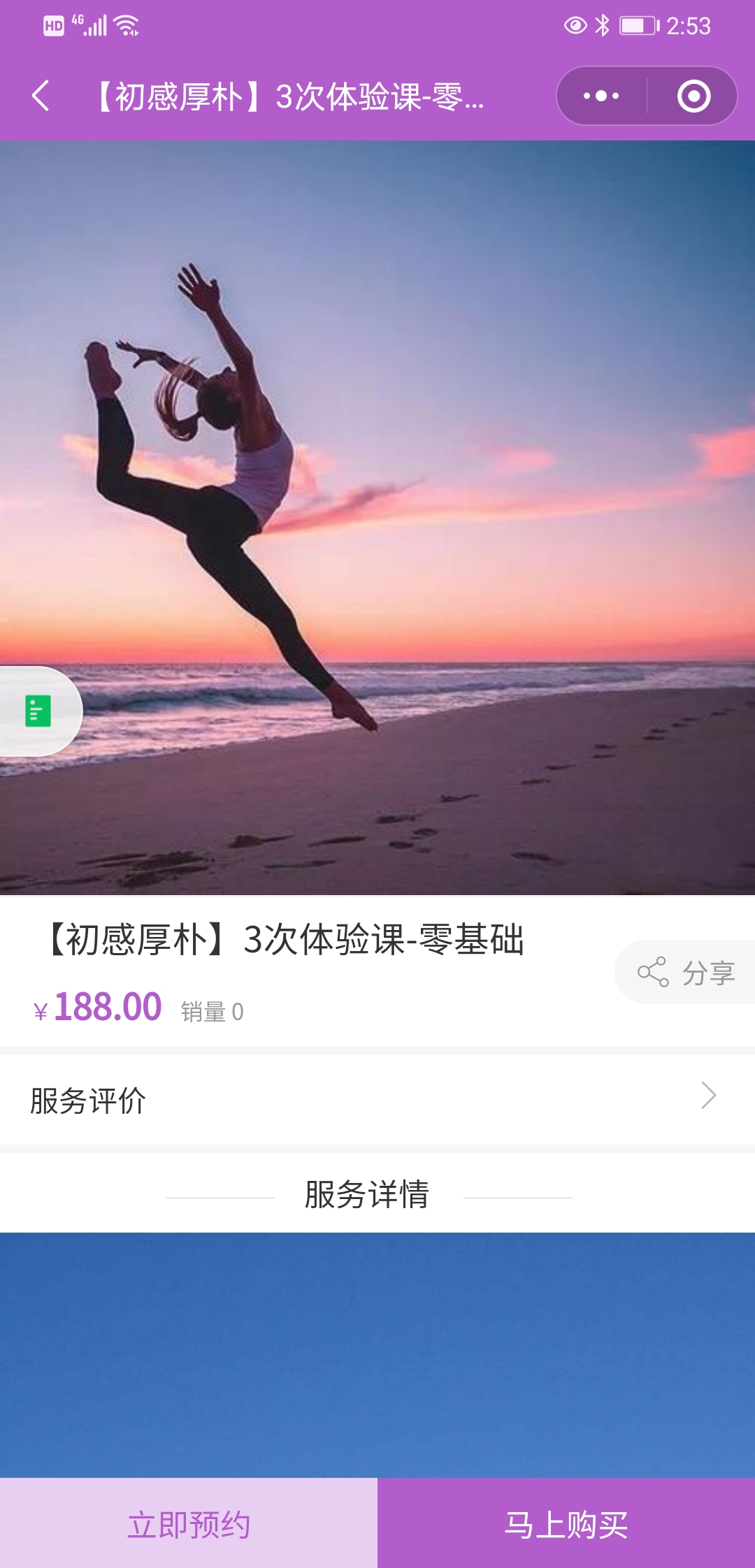Screen dimensions: 755x1568
Task: Go back using the top-left arrow
Action: click(x=41, y=96)
